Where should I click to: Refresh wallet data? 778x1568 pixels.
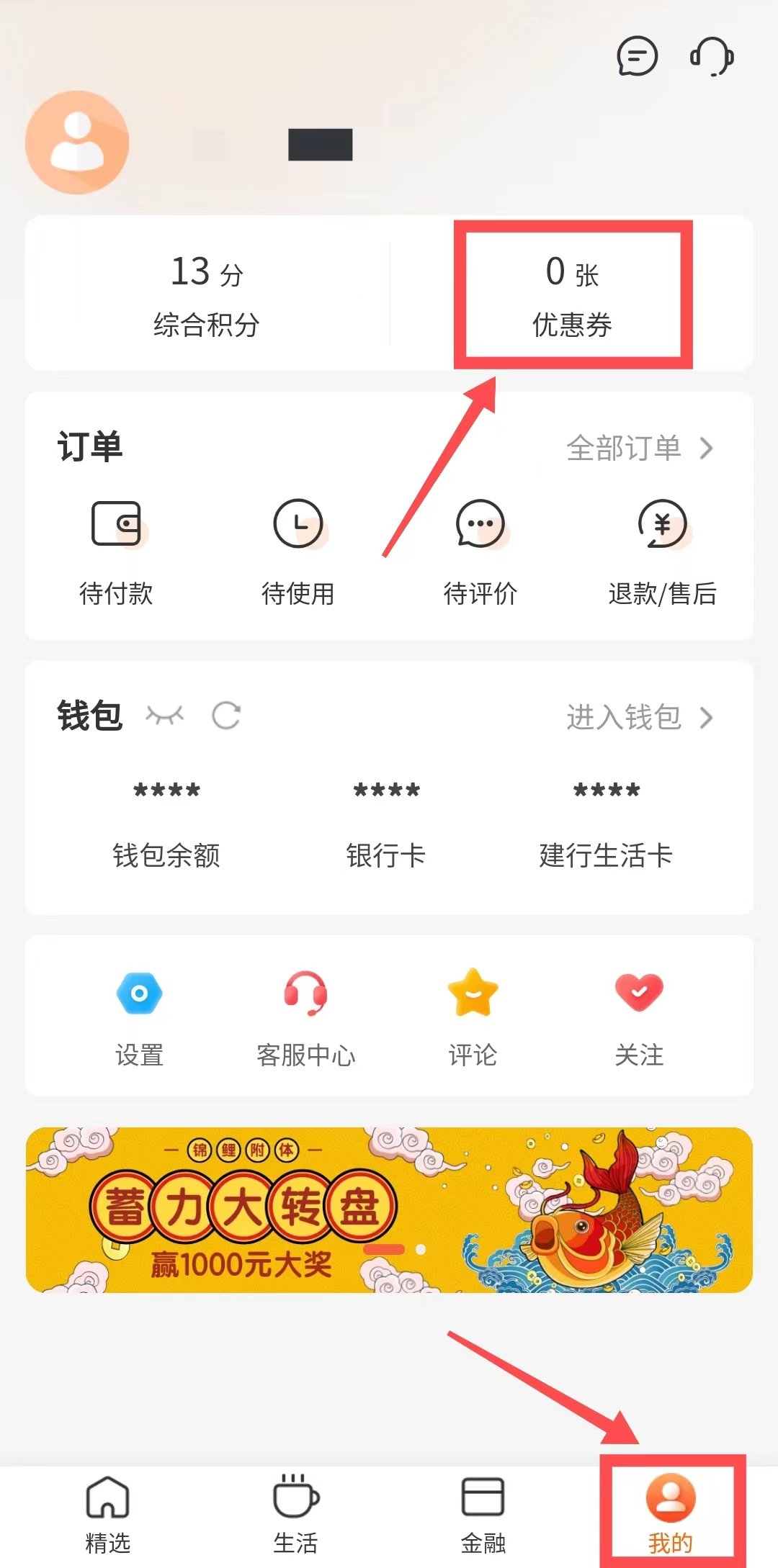[x=226, y=716]
